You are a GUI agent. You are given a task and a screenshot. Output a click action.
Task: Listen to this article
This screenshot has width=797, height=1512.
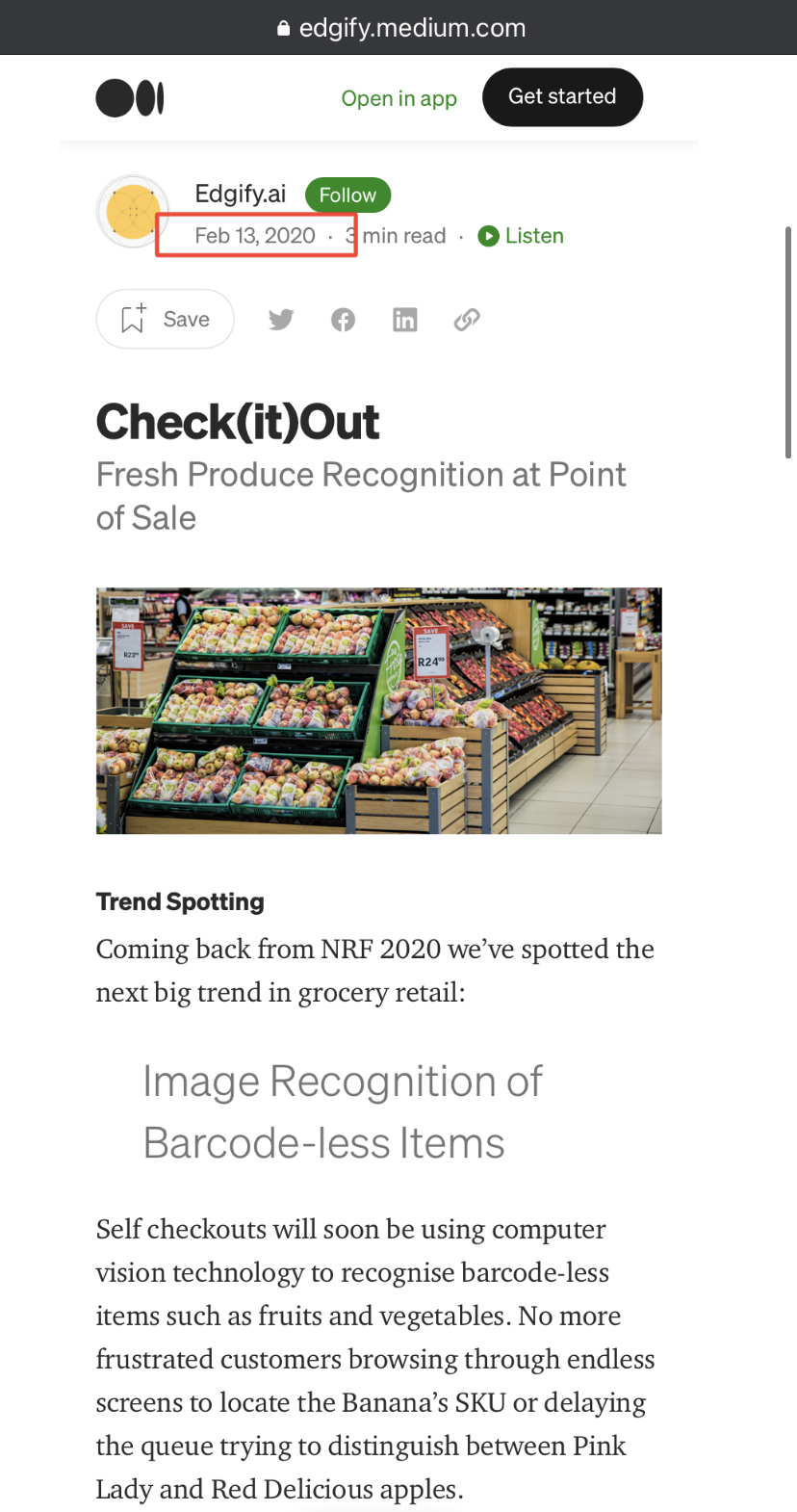coord(521,236)
